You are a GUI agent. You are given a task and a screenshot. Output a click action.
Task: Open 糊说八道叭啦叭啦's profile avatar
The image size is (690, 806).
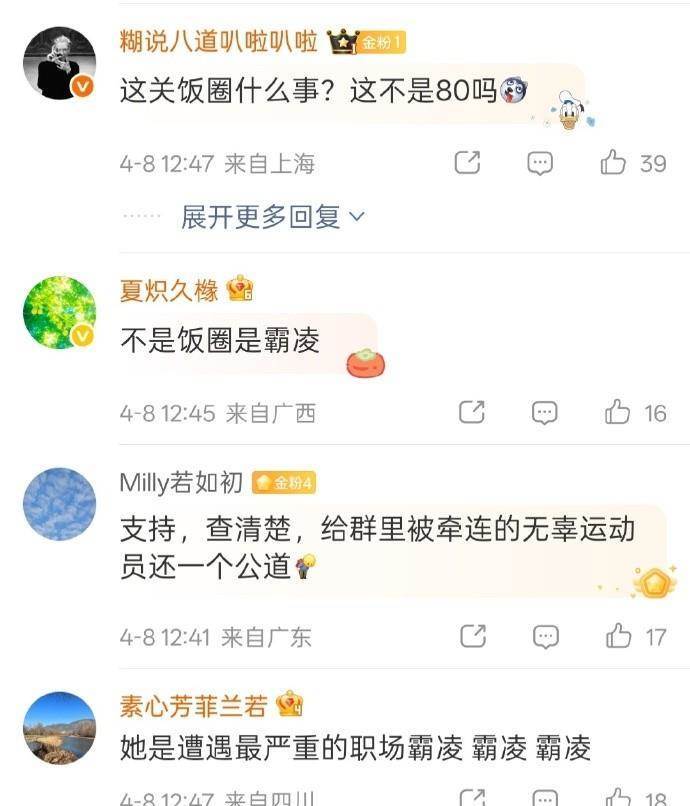[x=59, y=63]
